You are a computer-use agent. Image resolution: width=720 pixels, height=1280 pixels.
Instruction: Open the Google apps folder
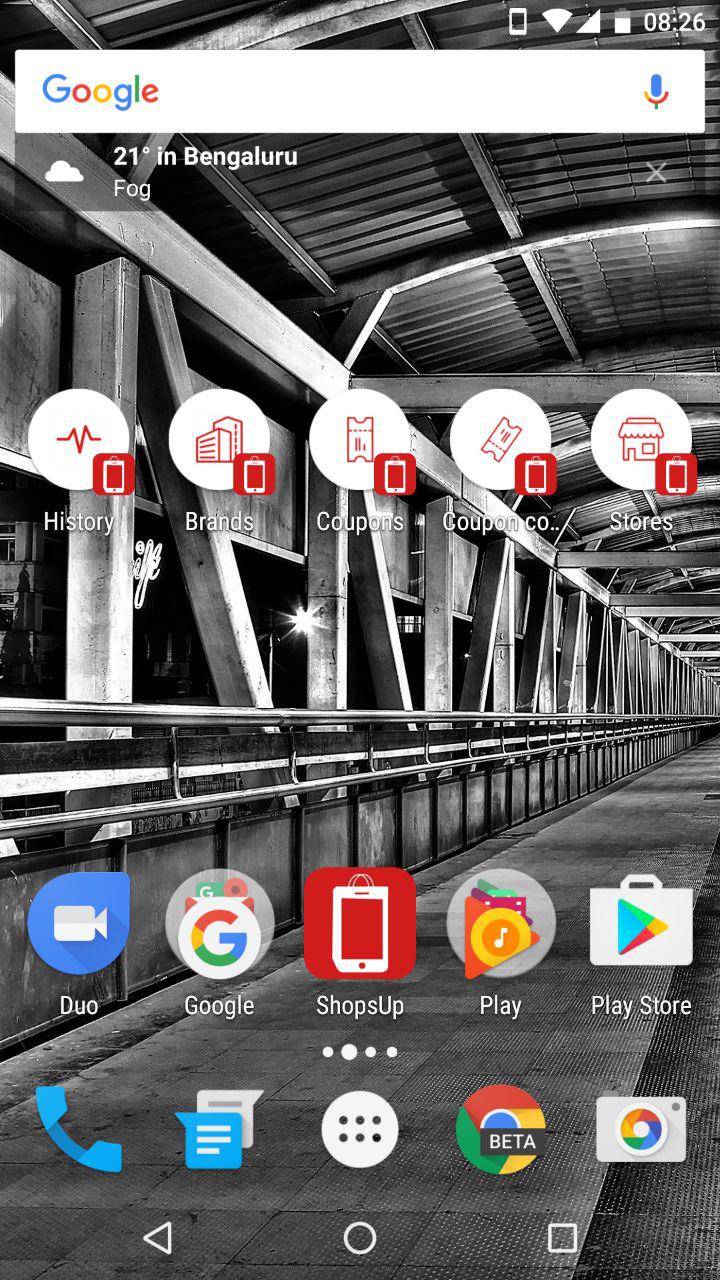click(219, 925)
